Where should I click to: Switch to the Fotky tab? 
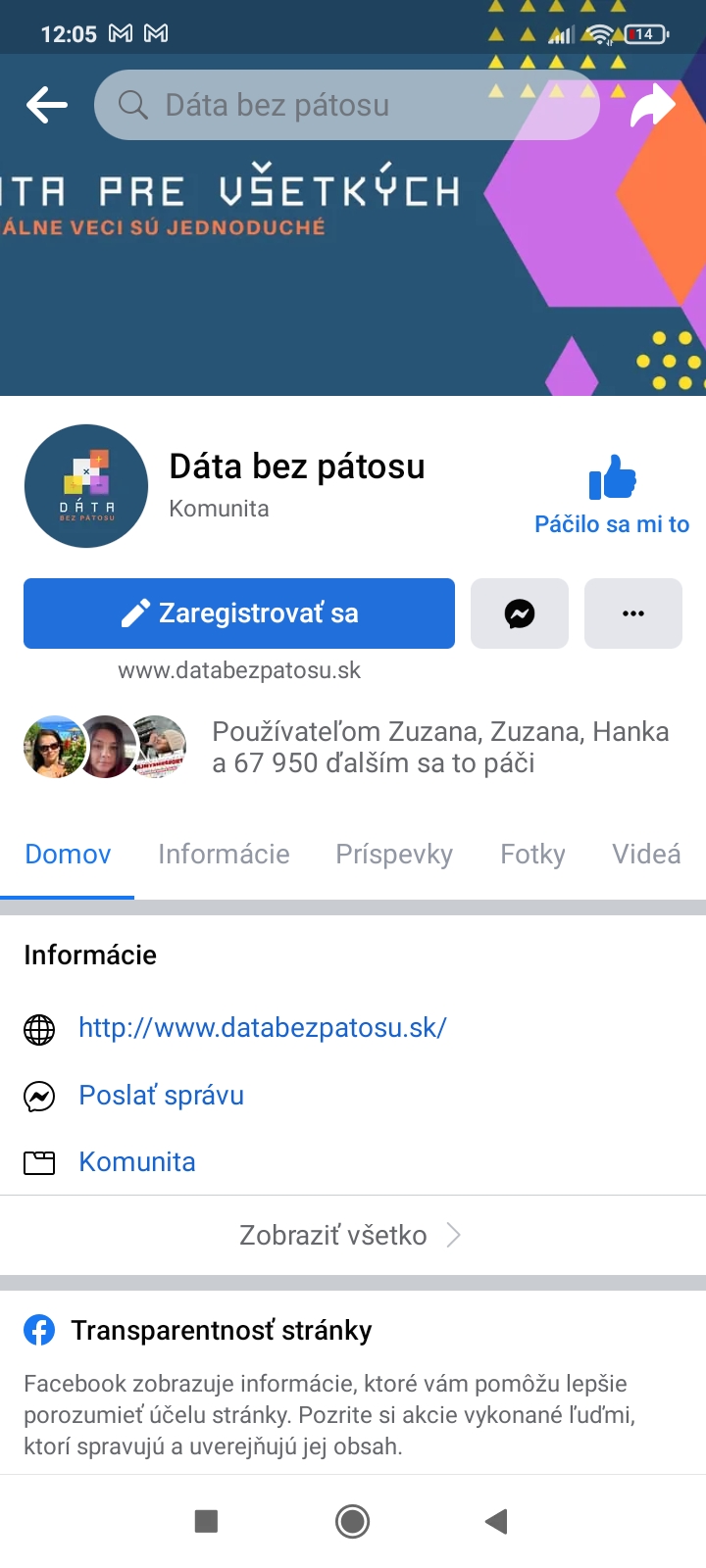click(x=532, y=855)
